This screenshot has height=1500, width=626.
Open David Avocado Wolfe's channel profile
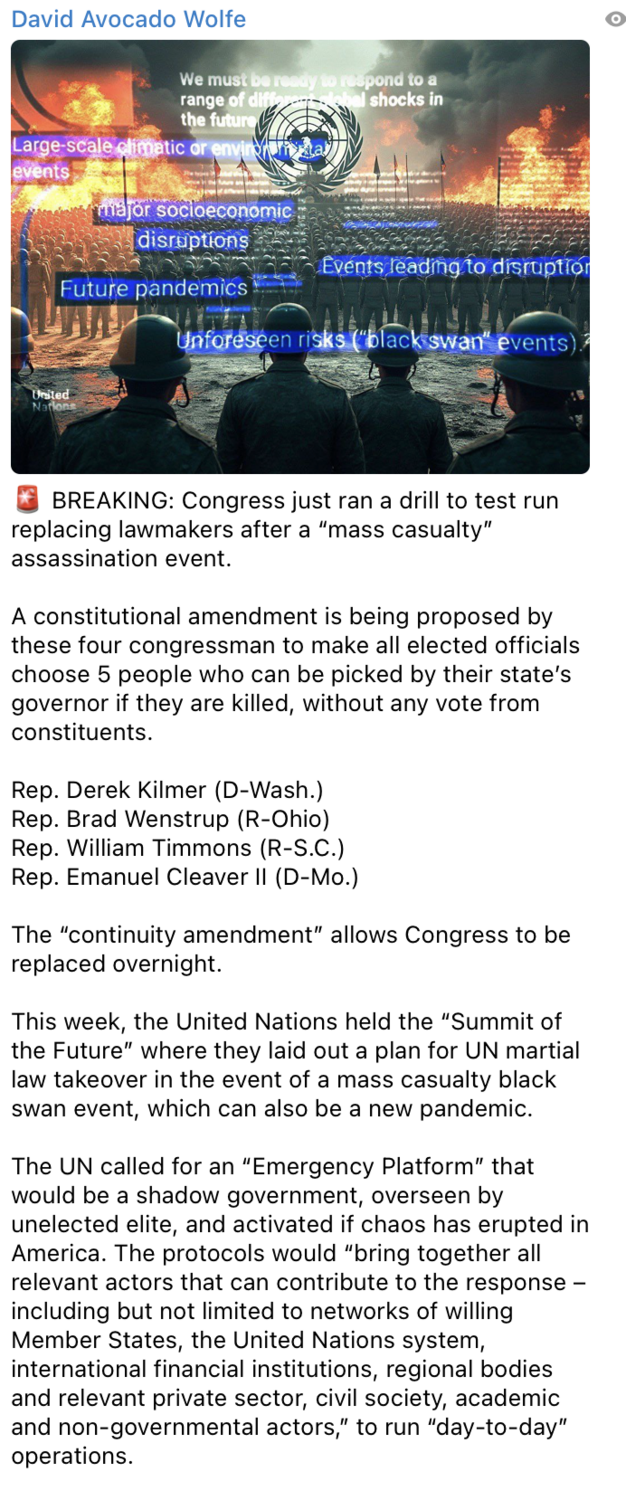click(128, 19)
